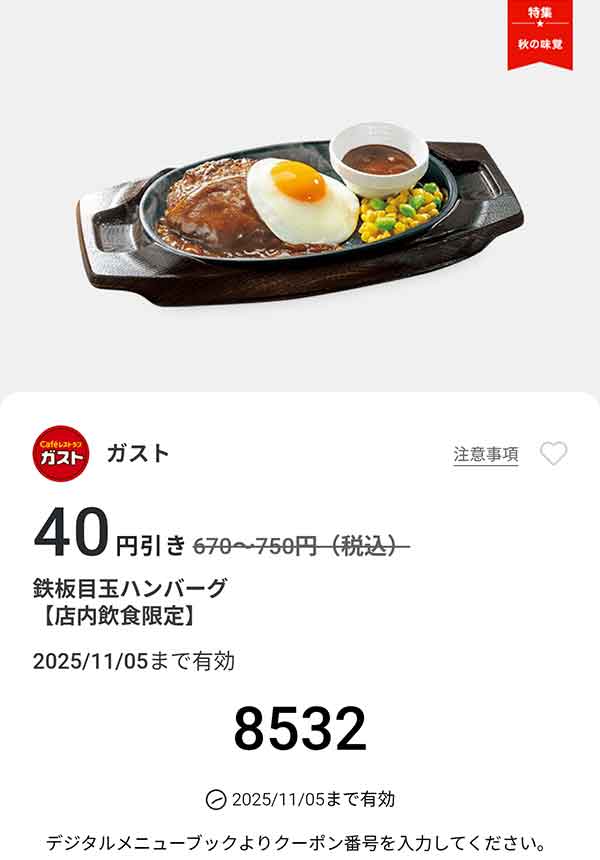Favorite this ガスト coupon with the heart

(x=553, y=454)
